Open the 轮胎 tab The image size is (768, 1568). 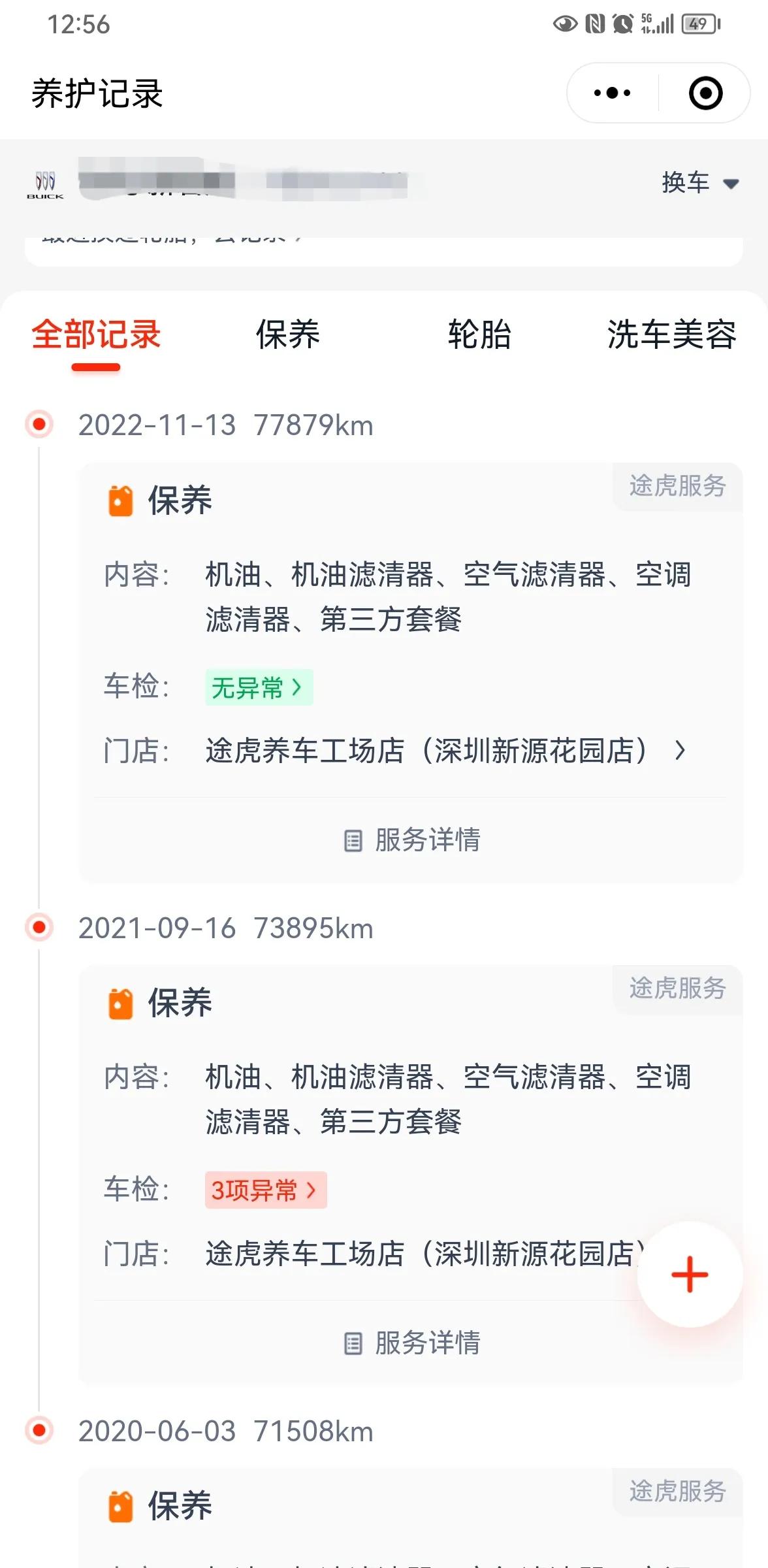[477, 335]
